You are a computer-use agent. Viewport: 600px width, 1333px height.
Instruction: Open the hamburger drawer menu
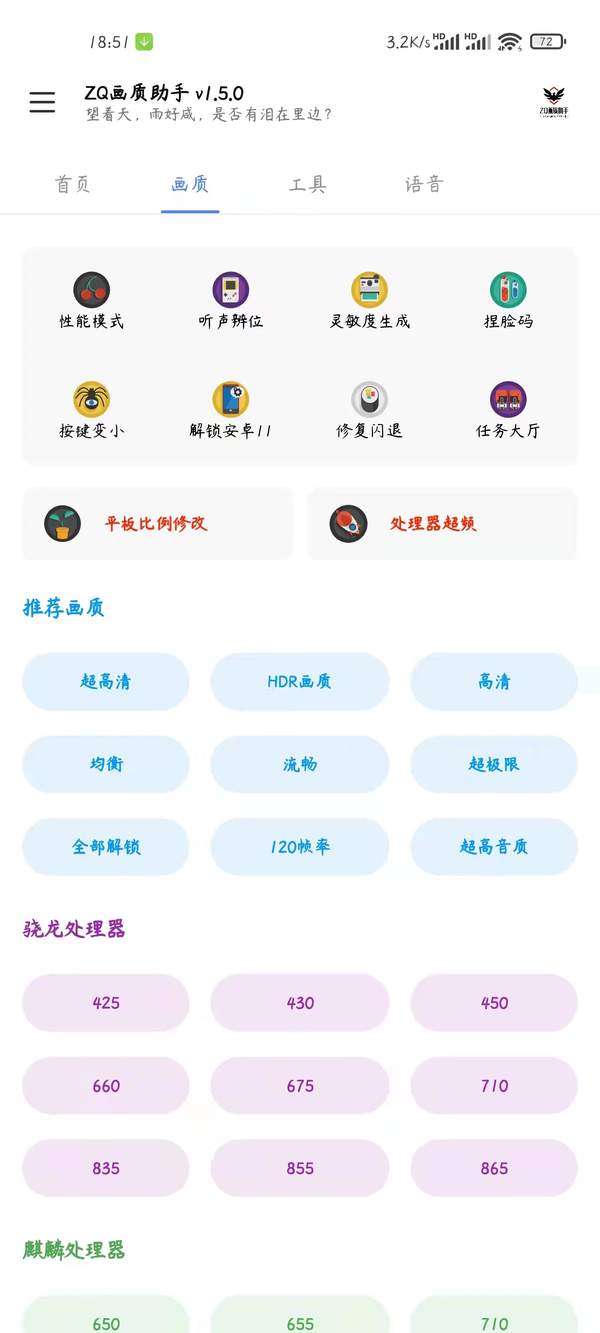click(42, 102)
